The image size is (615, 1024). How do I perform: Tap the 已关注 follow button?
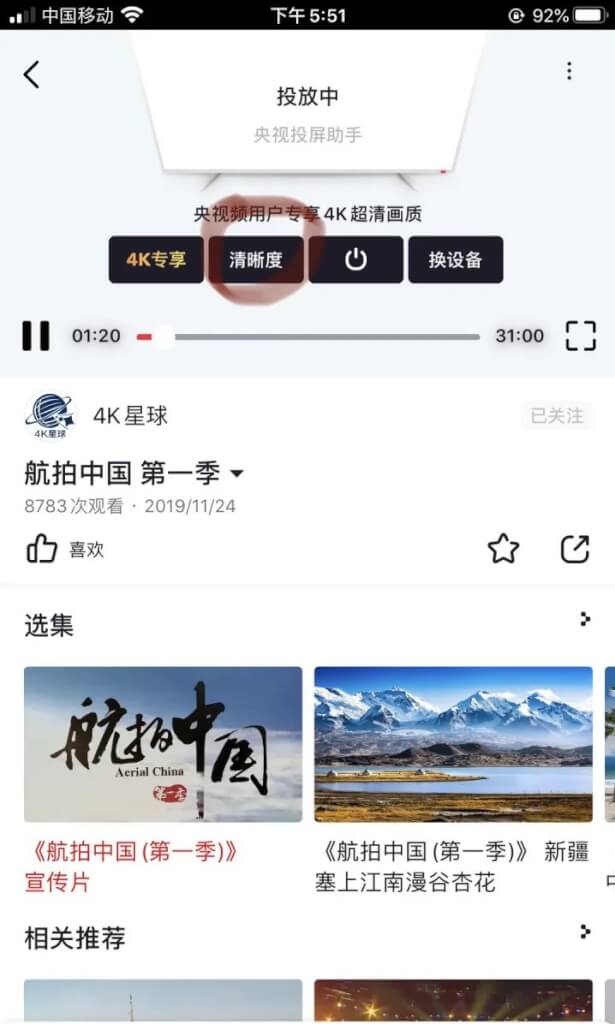click(558, 416)
